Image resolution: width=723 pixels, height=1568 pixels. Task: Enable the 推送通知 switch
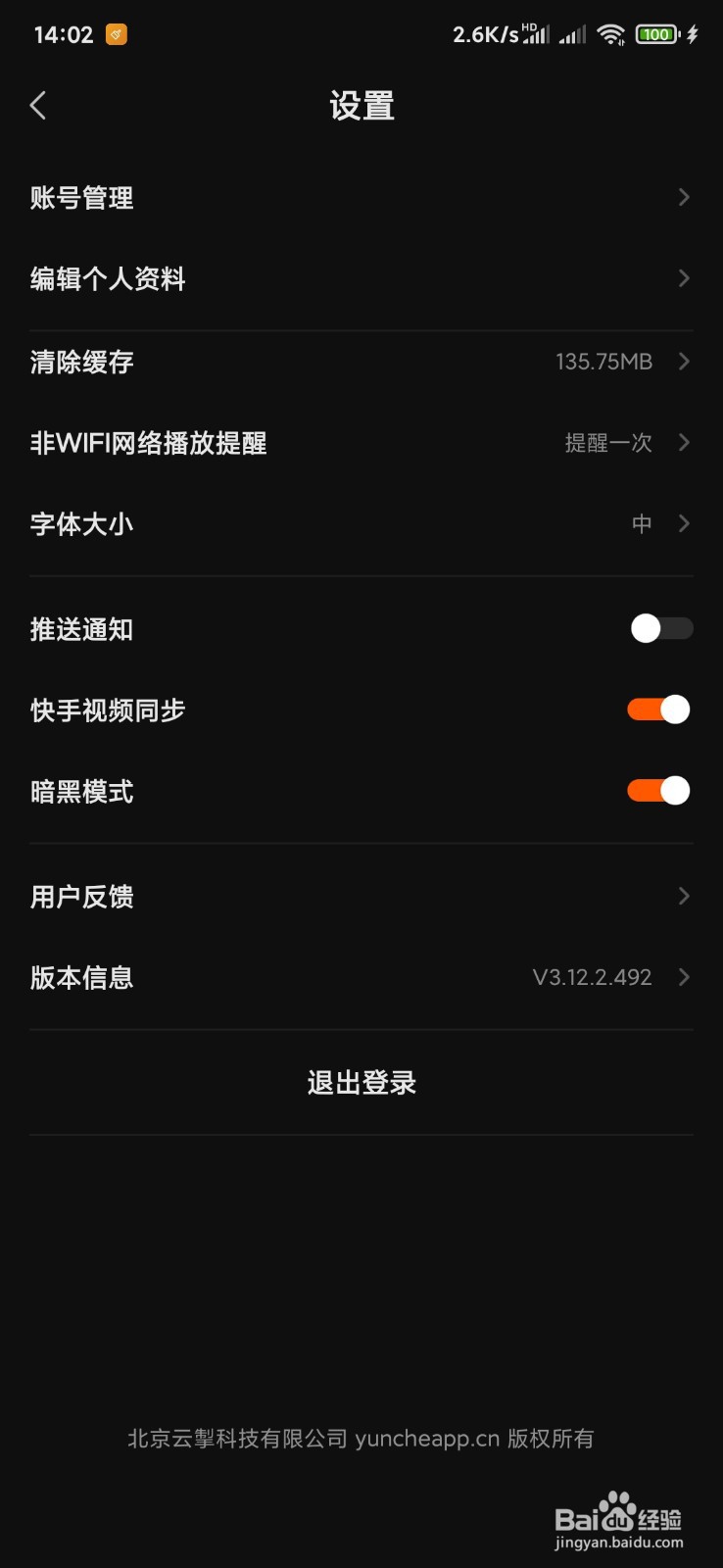pyautogui.click(x=660, y=628)
